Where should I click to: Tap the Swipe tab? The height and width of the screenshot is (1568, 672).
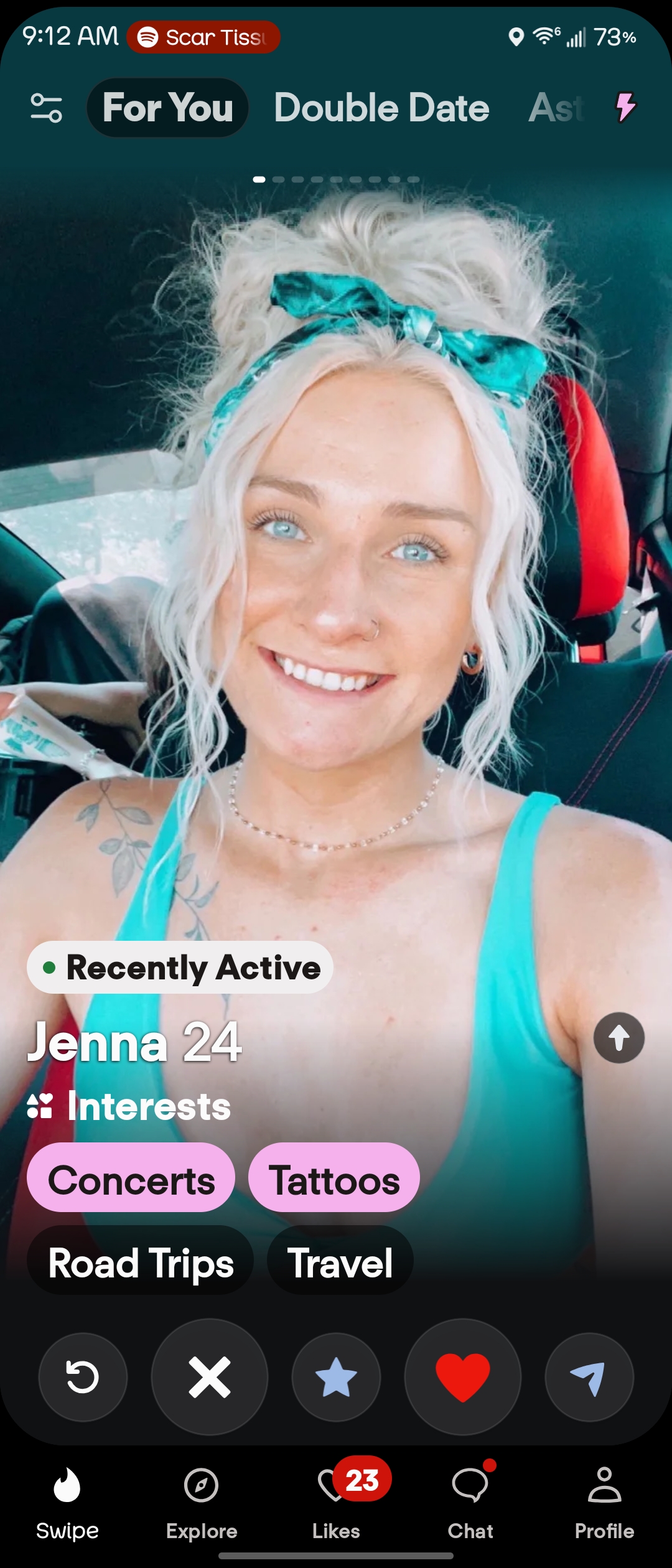67,1504
